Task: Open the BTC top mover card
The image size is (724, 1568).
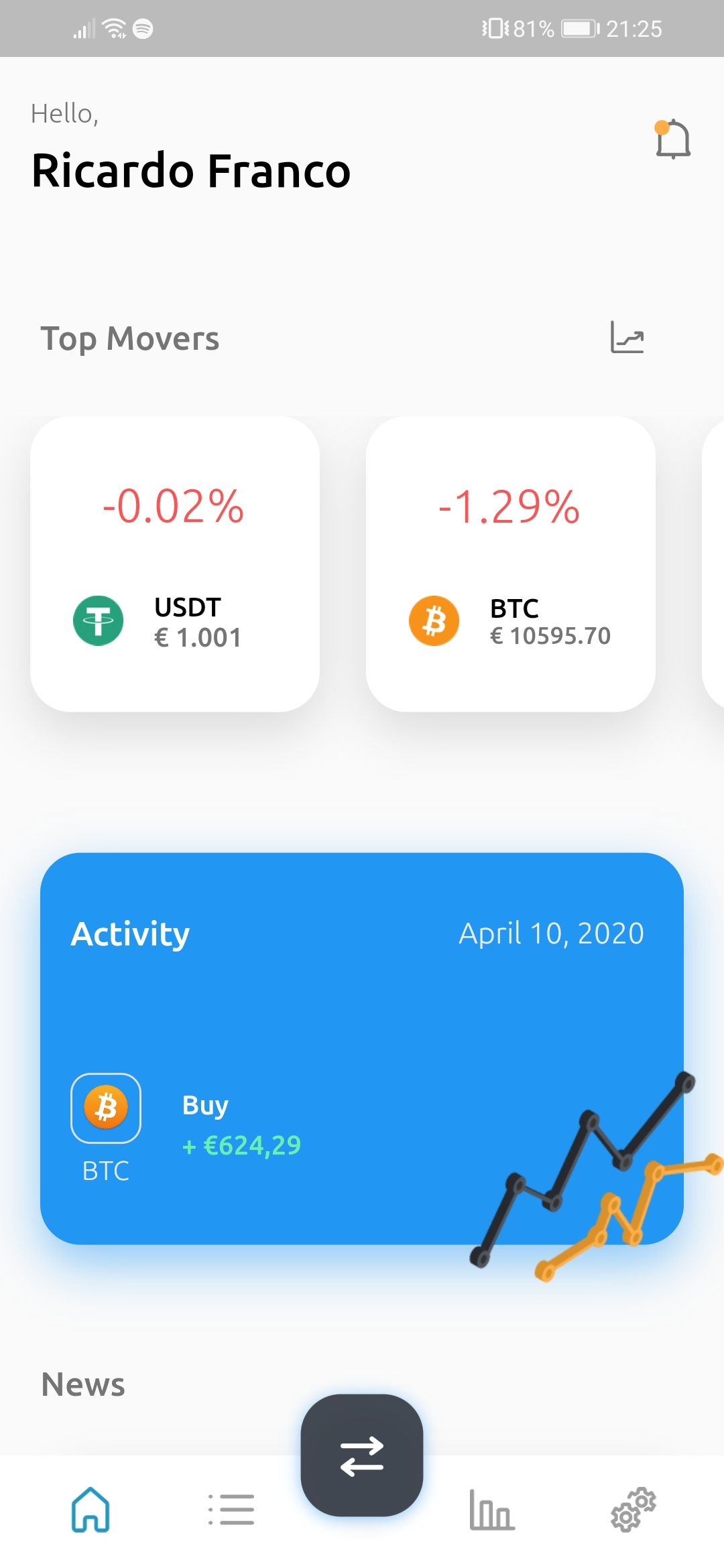Action: tap(510, 564)
